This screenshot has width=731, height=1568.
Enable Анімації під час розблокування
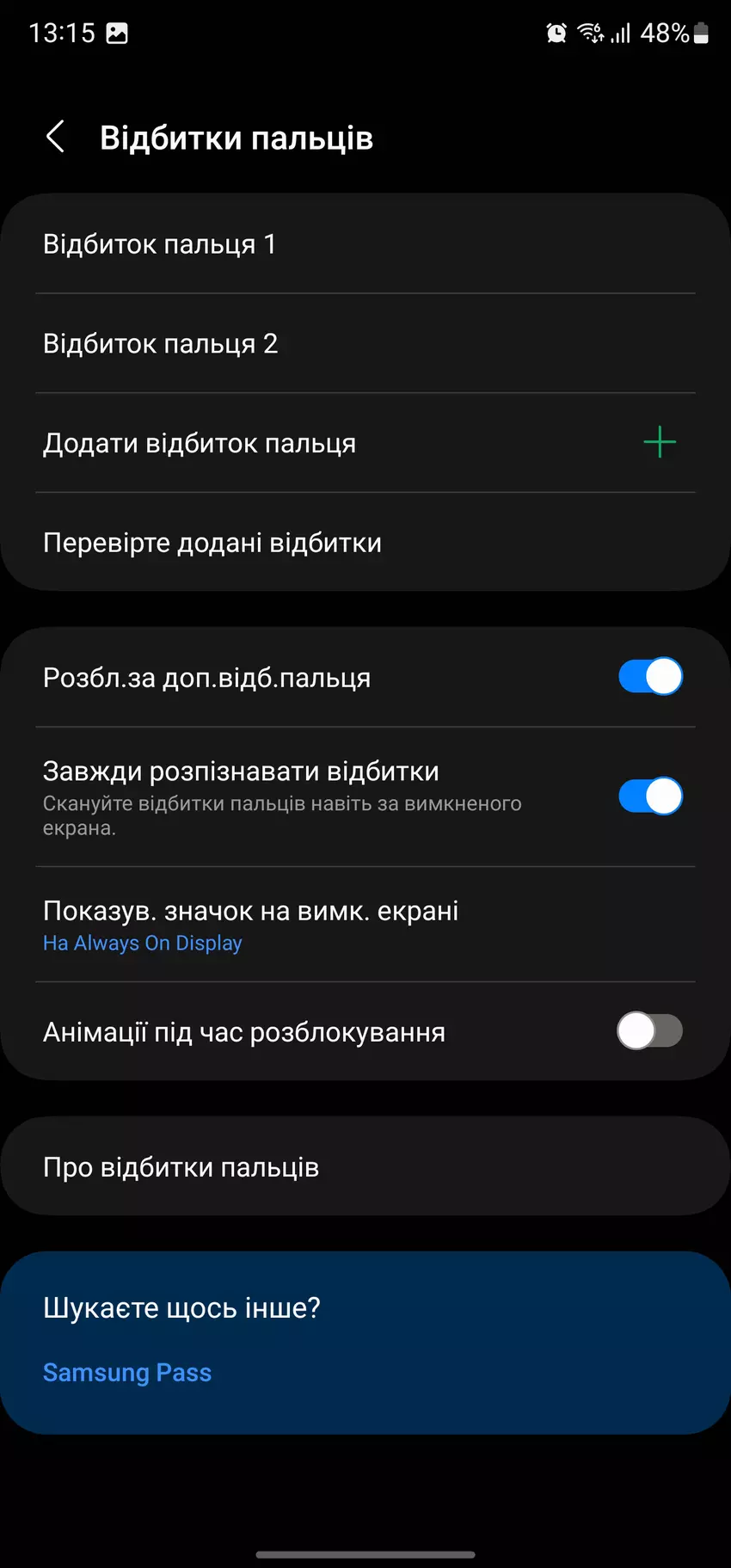(650, 1031)
